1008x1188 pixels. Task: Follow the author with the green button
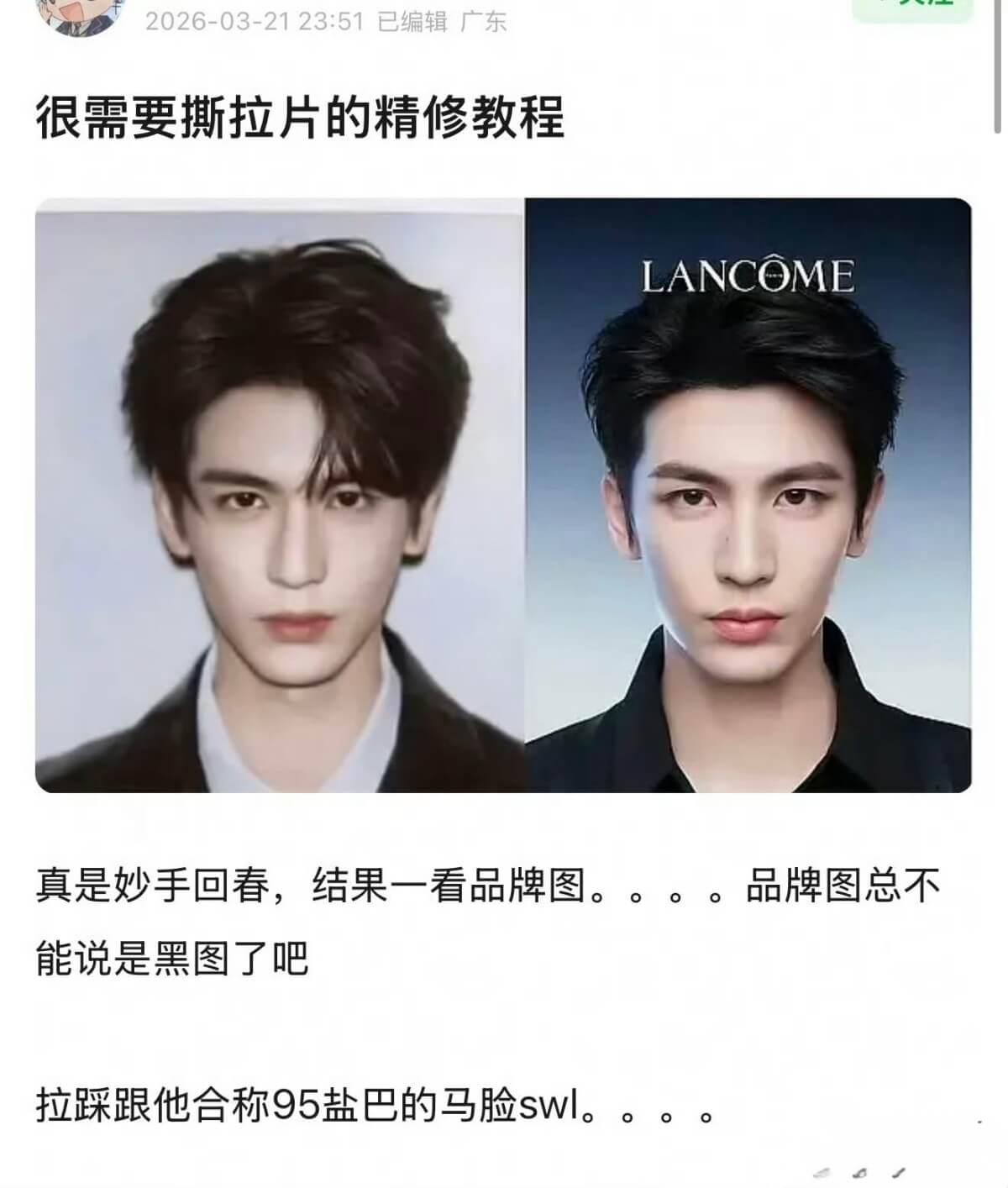tap(911, 7)
